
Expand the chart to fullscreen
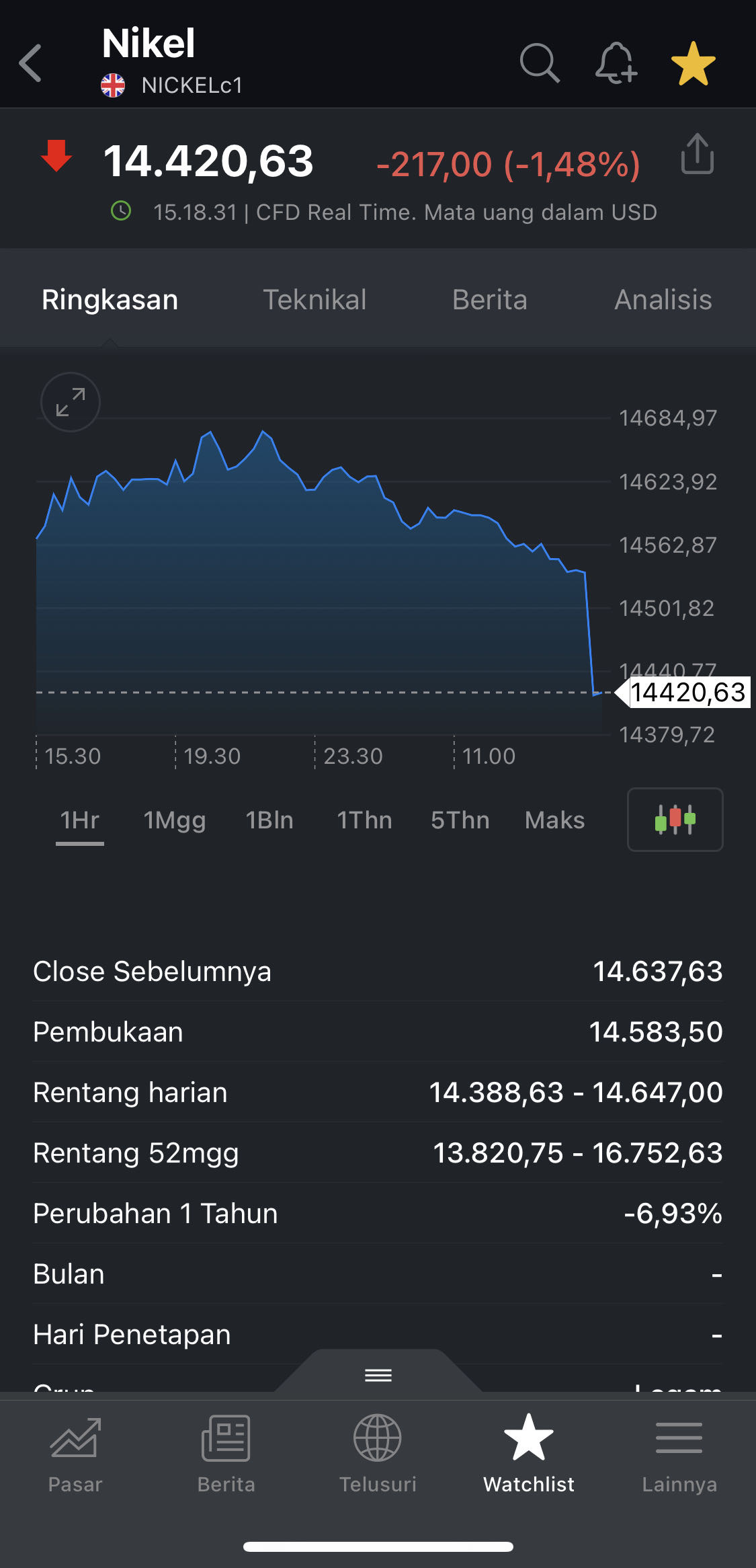[x=71, y=402]
